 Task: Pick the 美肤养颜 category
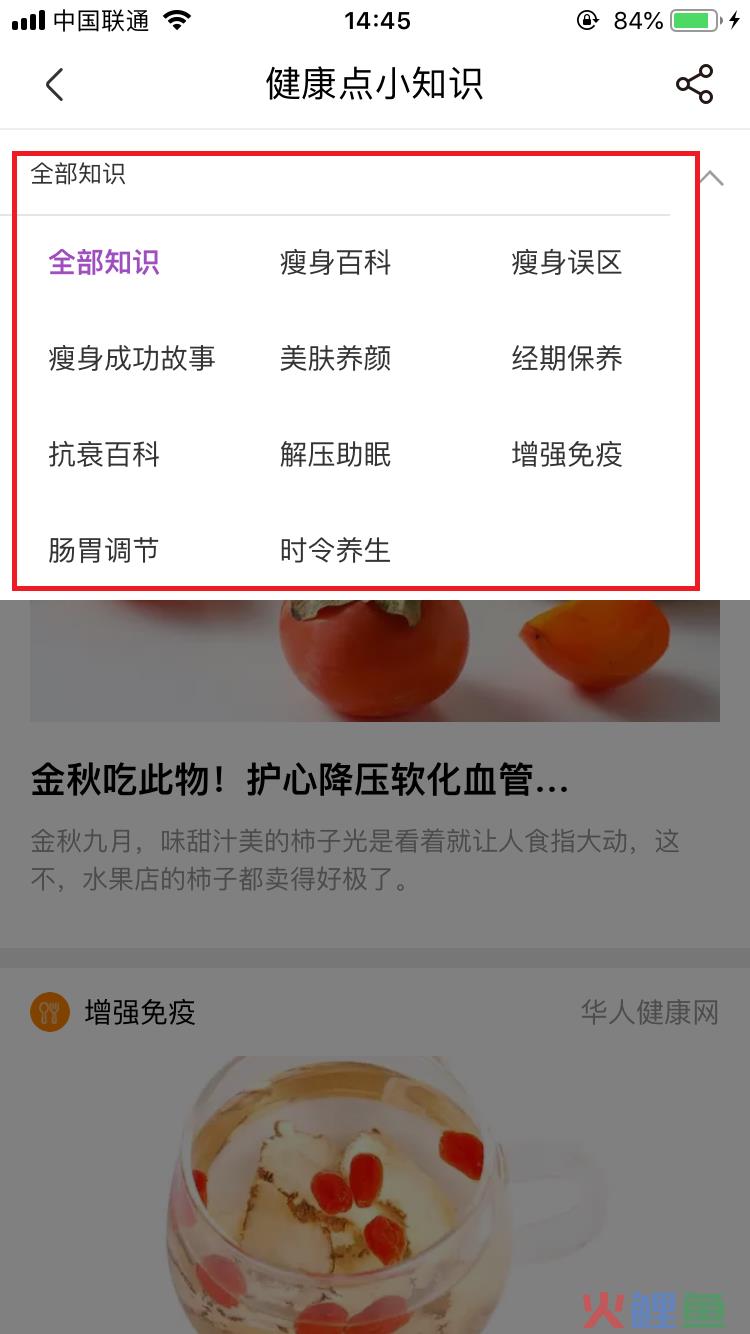(x=335, y=358)
